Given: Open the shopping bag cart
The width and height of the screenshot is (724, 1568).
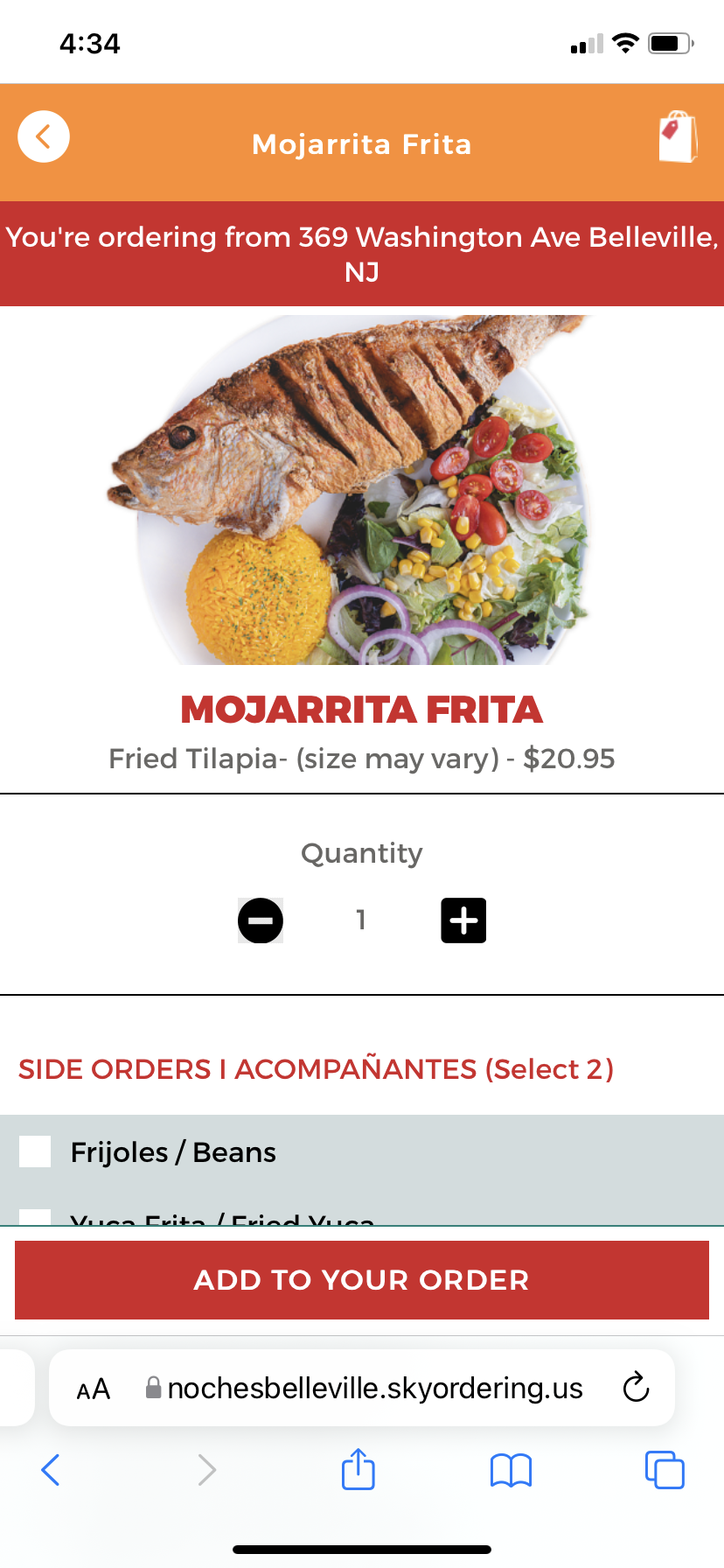Looking at the screenshot, I should pyautogui.click(x=678, y=137).
